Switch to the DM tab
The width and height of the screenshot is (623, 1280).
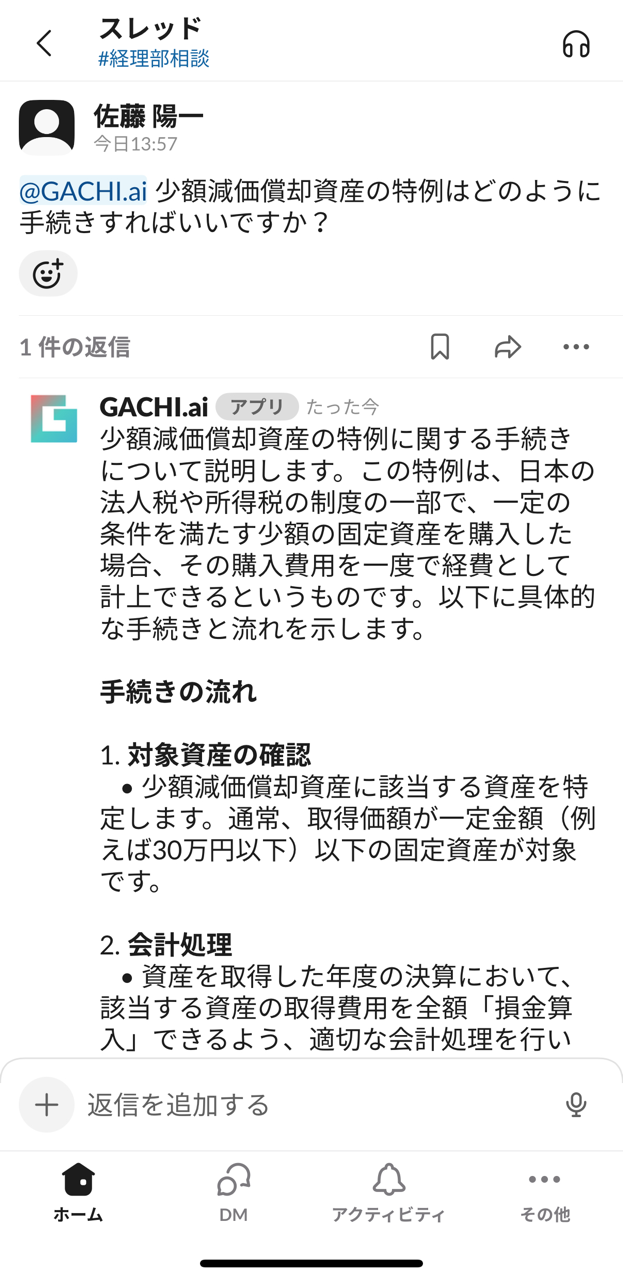point(233,1193)
